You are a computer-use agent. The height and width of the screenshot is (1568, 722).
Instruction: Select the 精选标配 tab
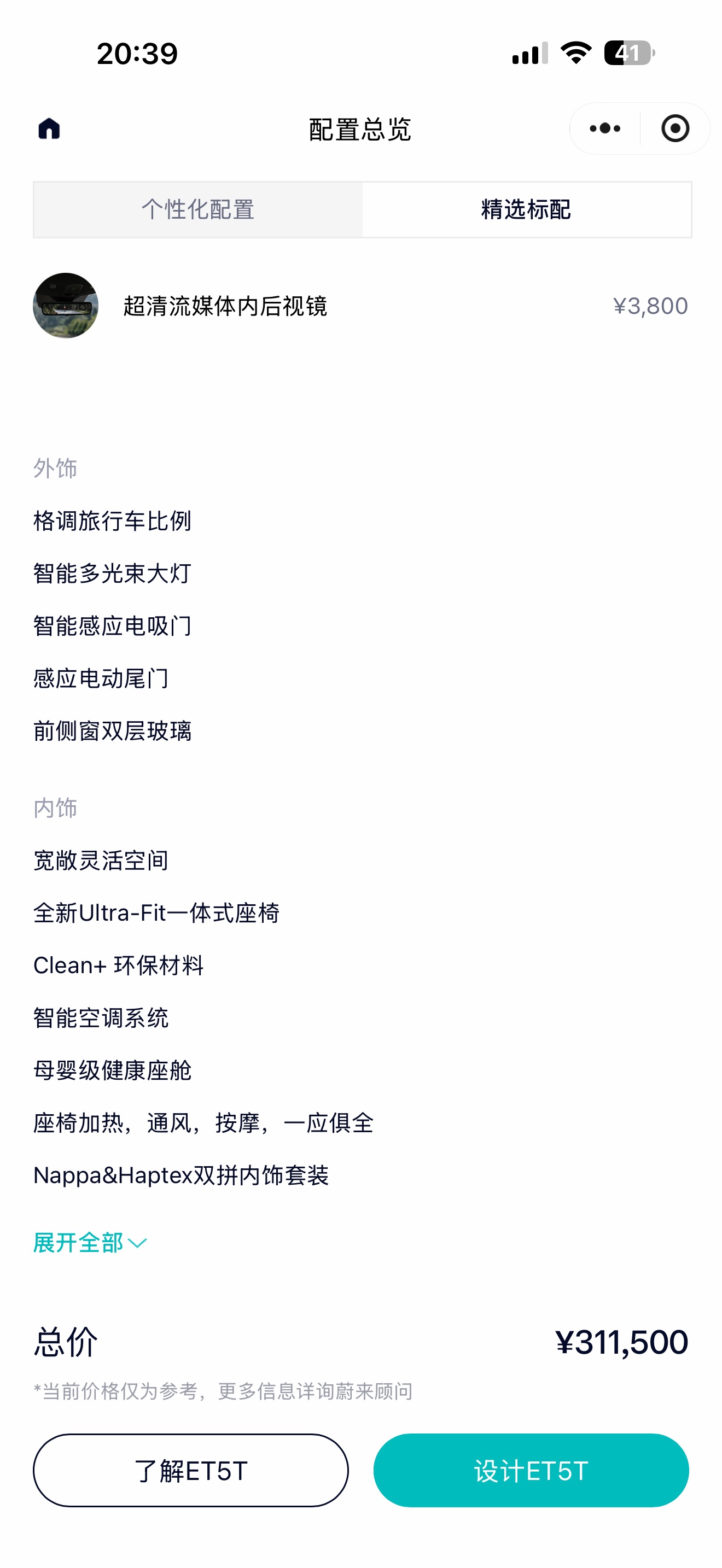[527, 209]
